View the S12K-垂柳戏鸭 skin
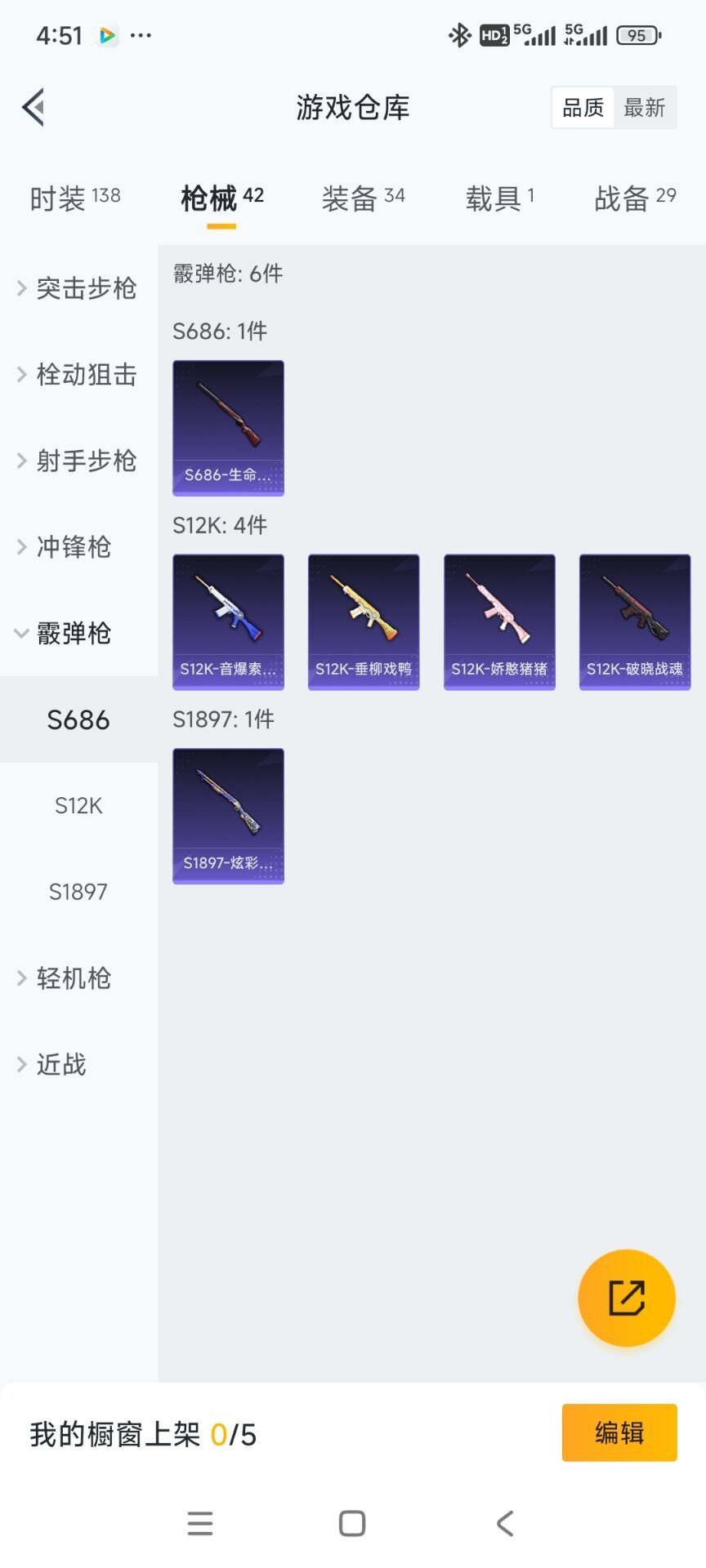 [x=364, y=622]
